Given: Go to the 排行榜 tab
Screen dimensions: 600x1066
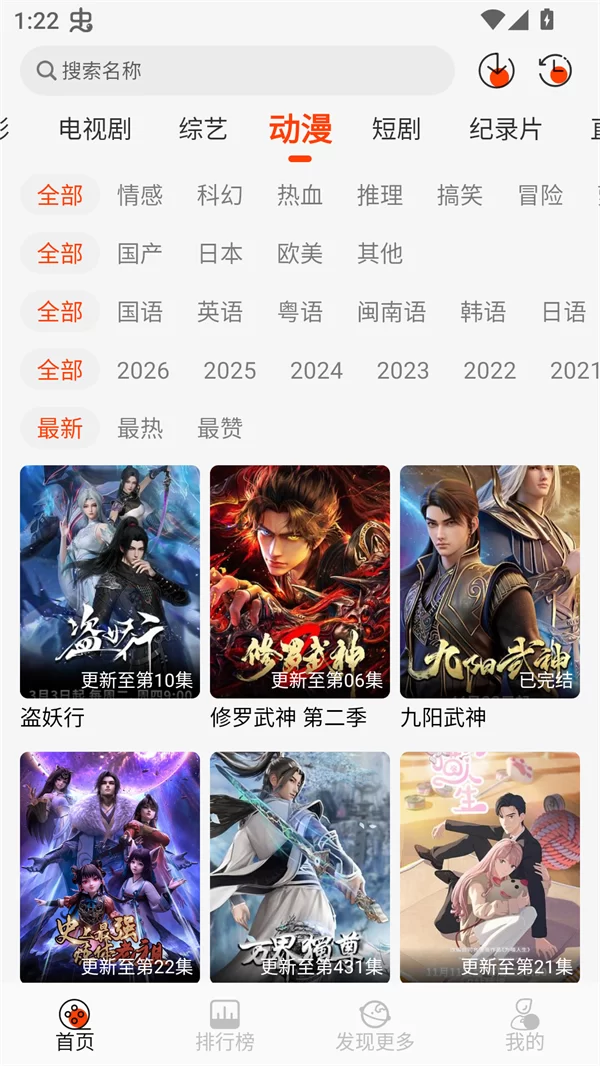Looking at the screenshot, I should (225, 1026).
